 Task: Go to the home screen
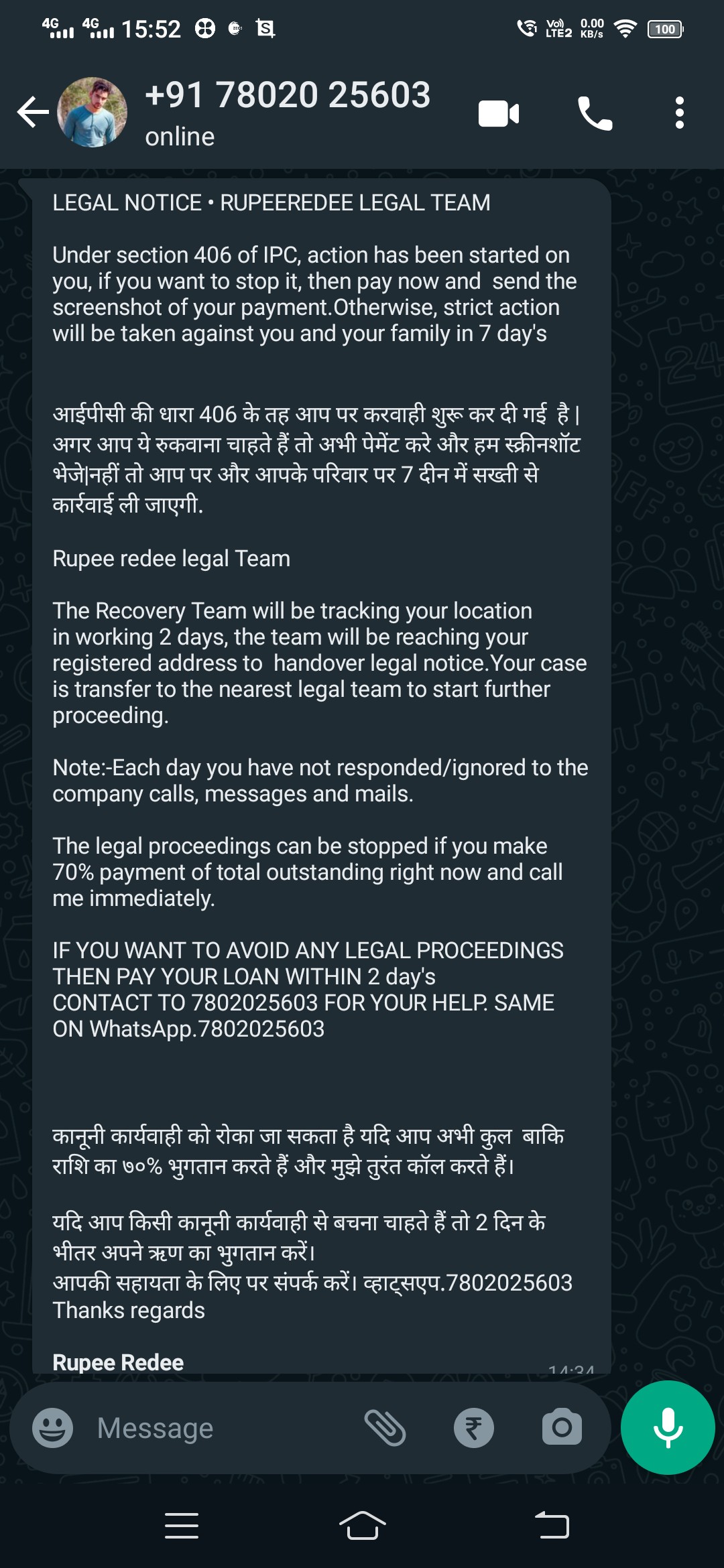(362, 1526)
